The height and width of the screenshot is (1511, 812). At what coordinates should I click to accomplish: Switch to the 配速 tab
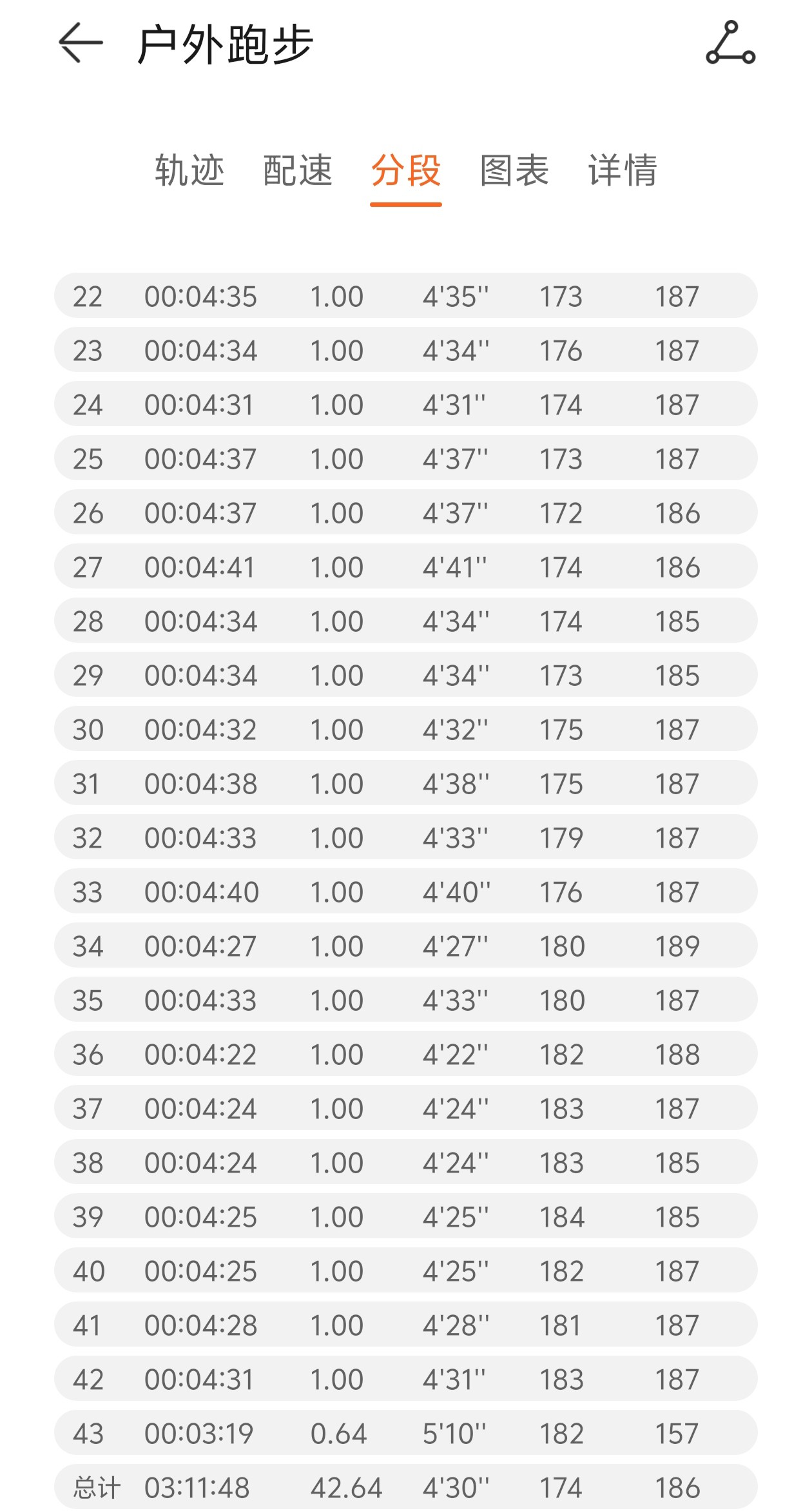(298, 171)
